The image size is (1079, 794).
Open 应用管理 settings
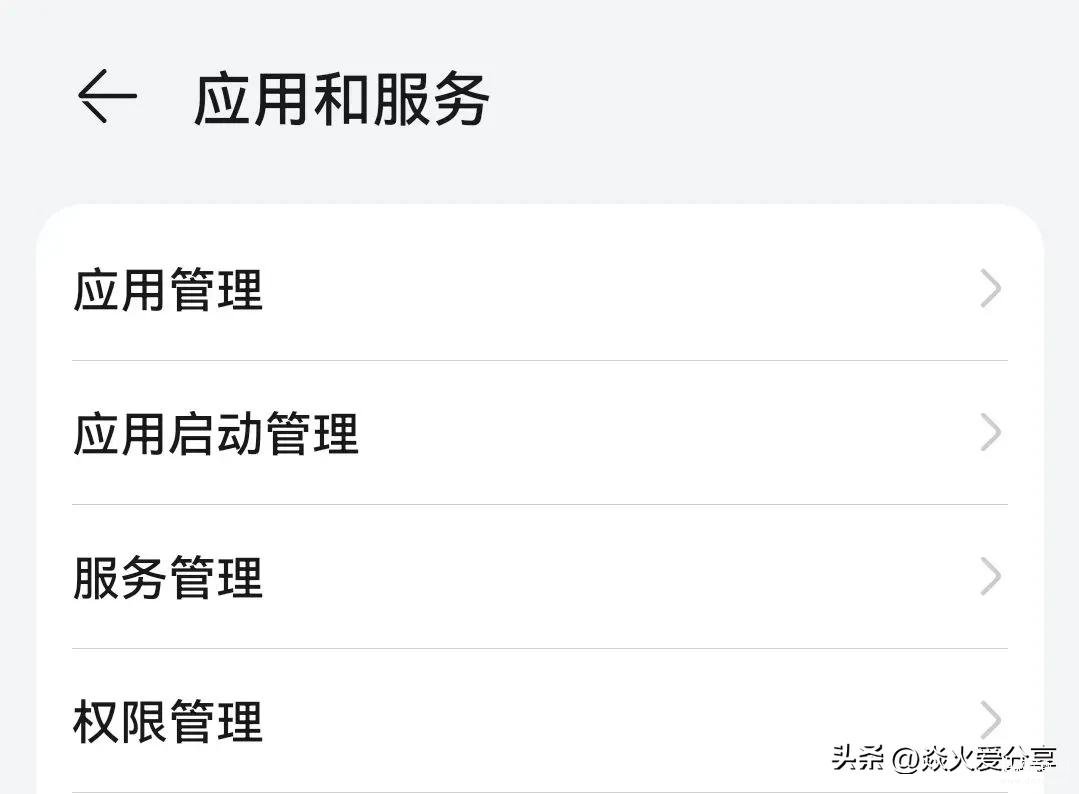(540, 290)
